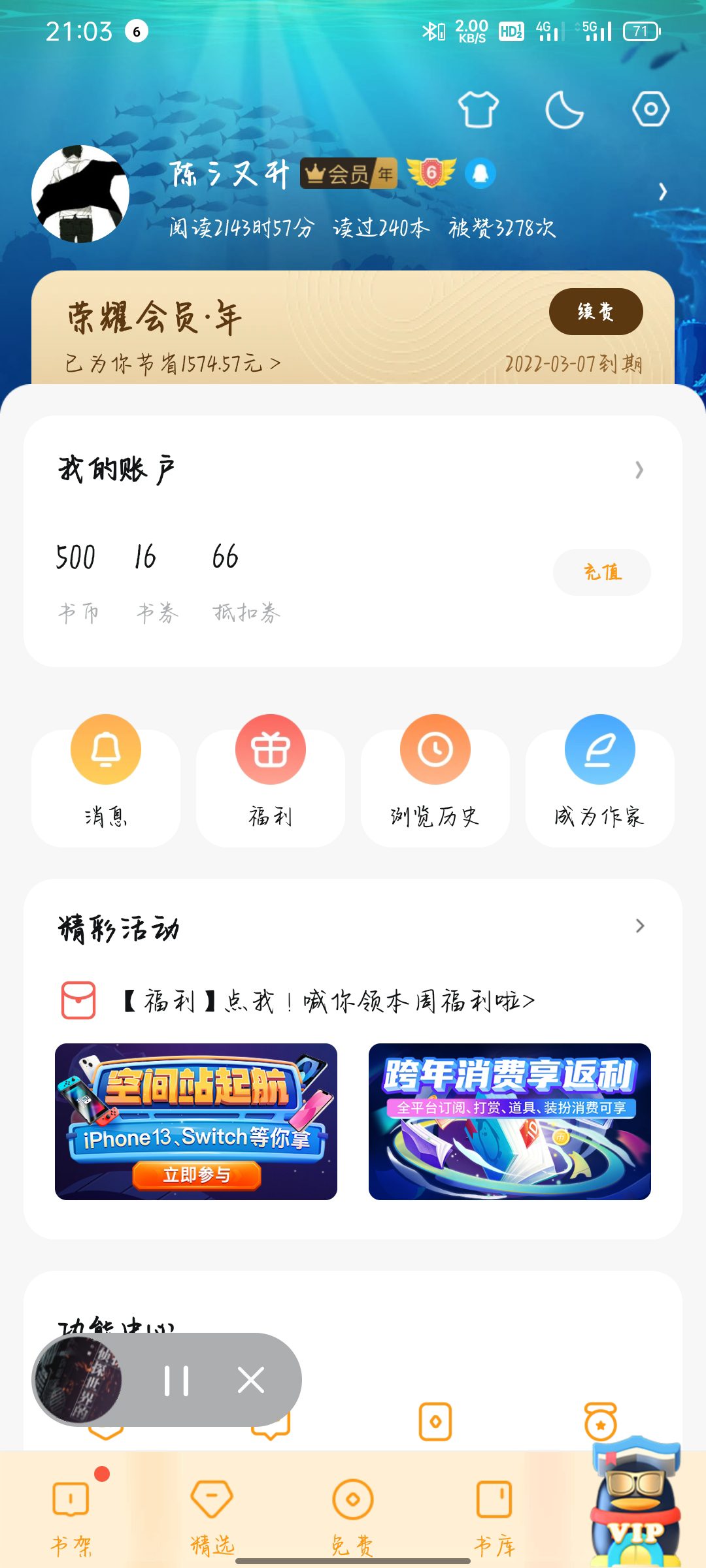Open the 空间站起航 activity banner
Screen dimensions: 706x1568
point(196,1121)
